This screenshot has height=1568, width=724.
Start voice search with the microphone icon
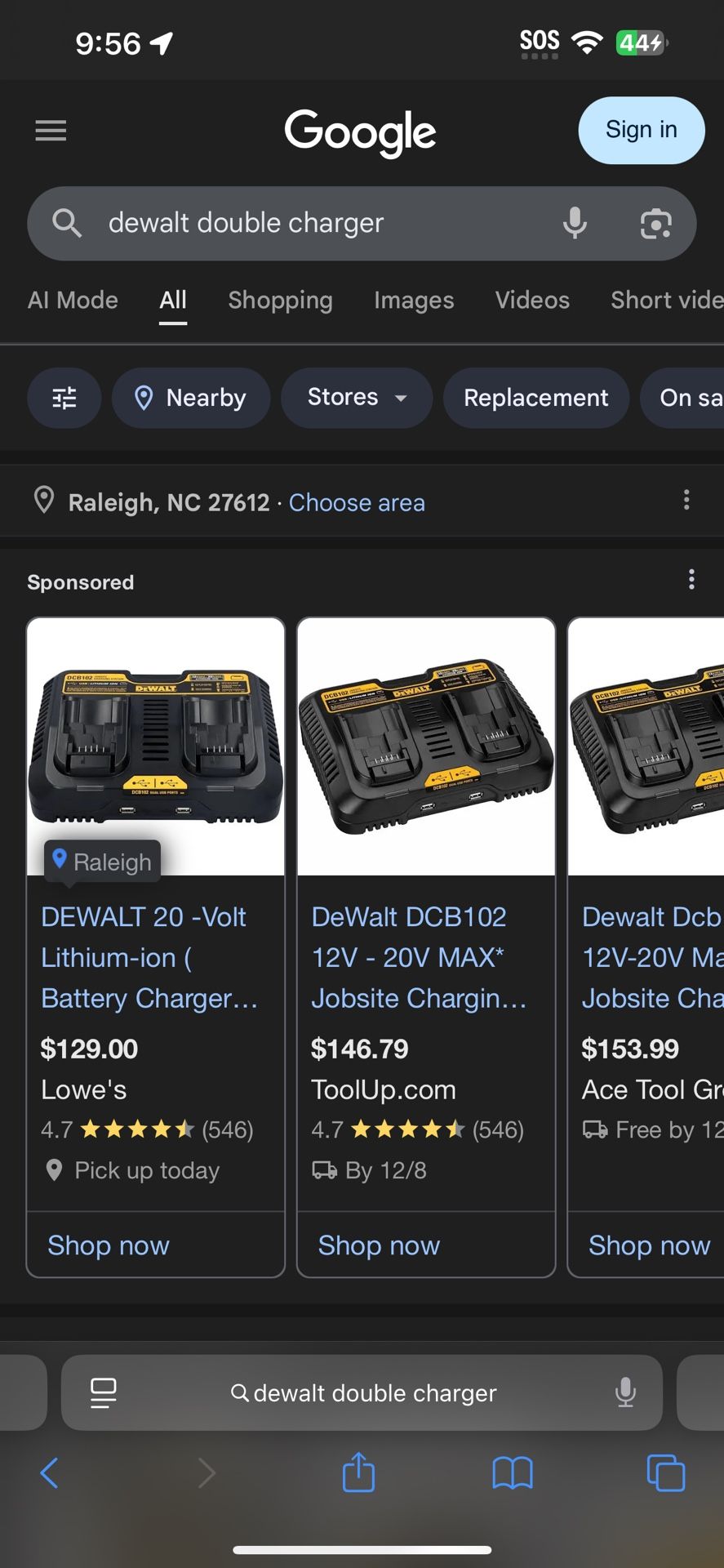coord(575,223)
